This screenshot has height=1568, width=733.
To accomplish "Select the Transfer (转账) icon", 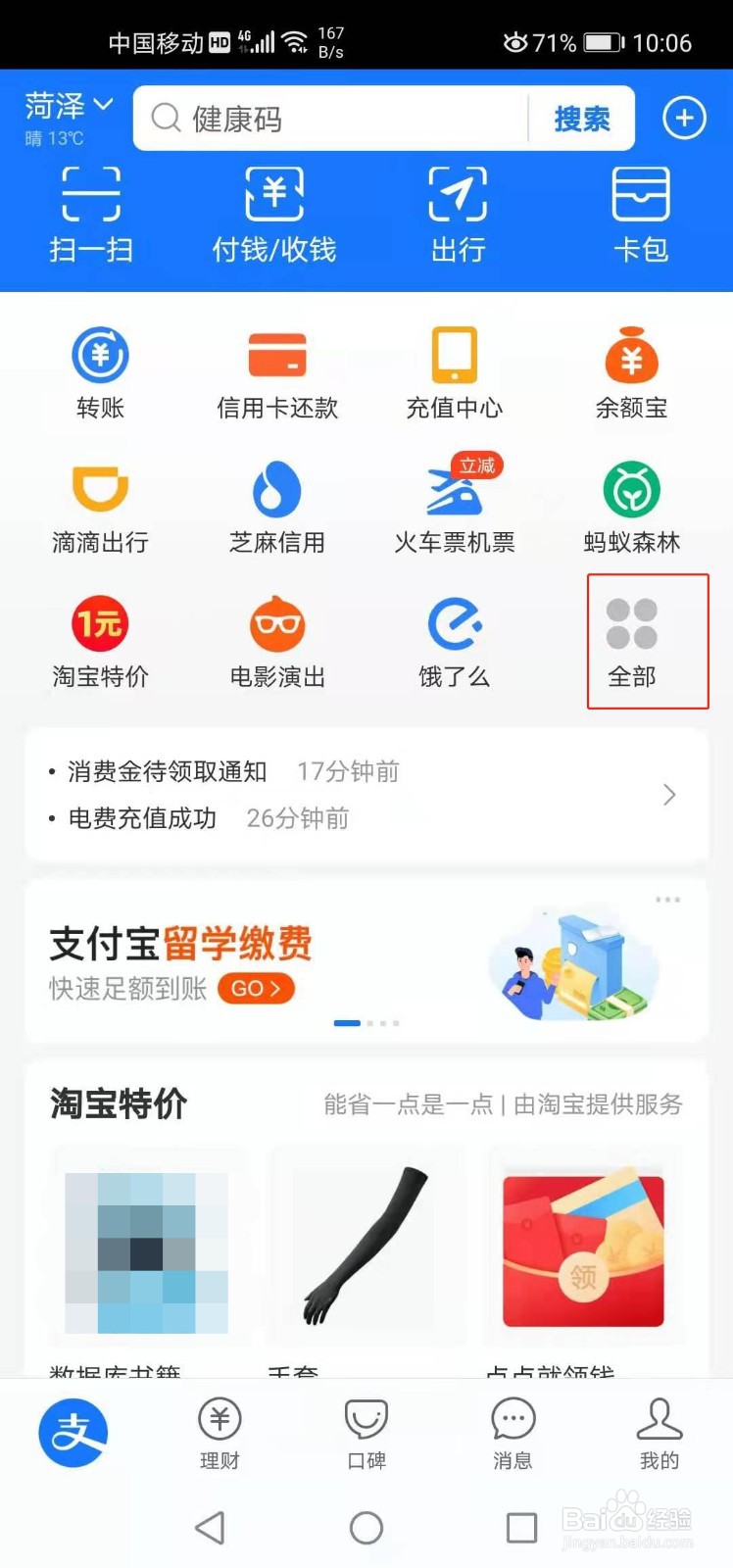I will click(x=98, y=367).
